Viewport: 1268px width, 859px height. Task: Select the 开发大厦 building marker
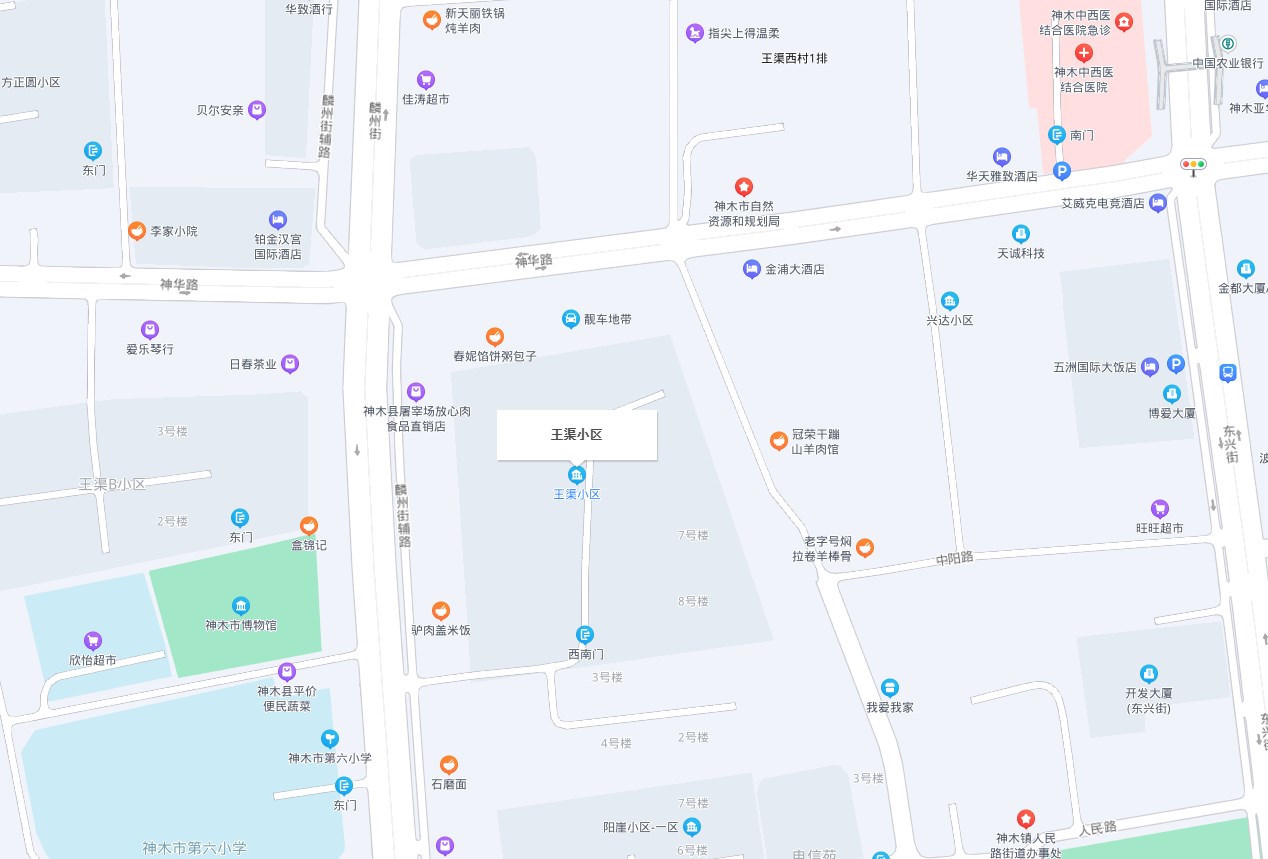pyautogui.click(x=1149, y=674)
